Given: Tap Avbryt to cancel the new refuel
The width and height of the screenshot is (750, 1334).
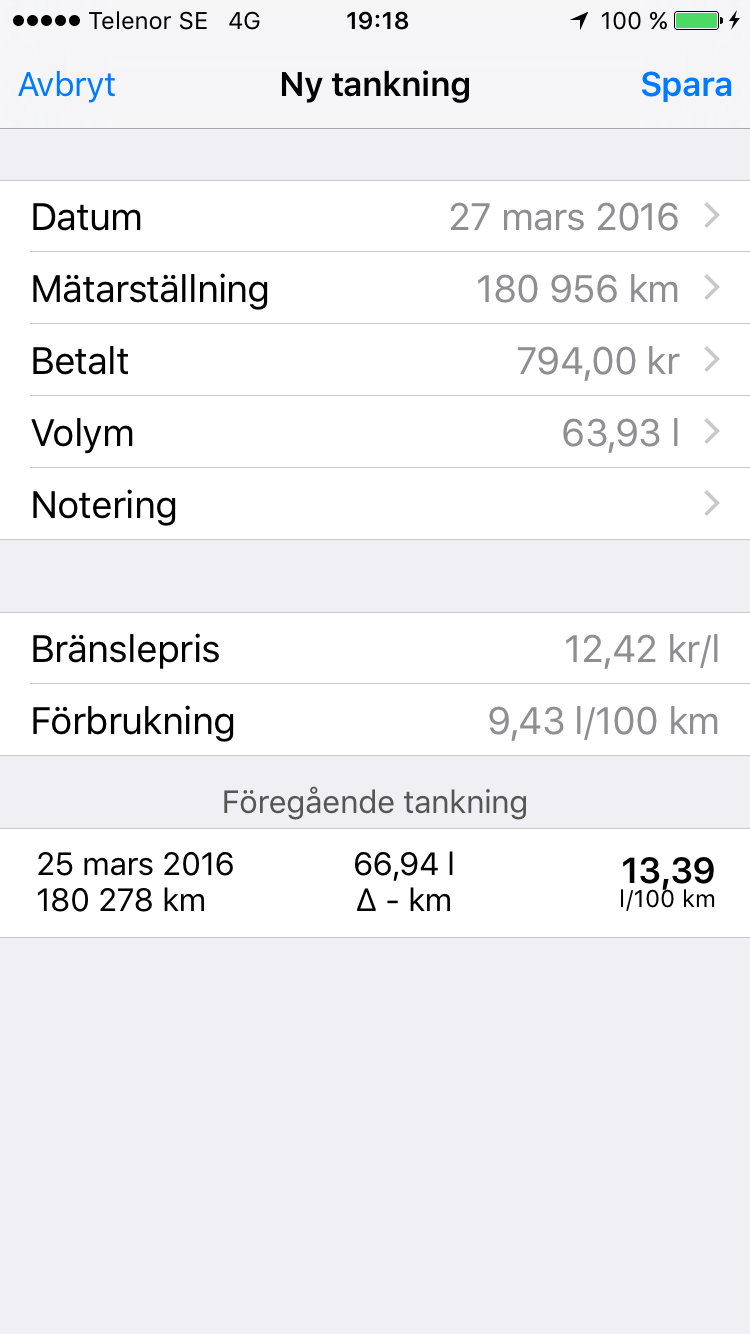Looking at the screenshot, I should tap(67, 85).
